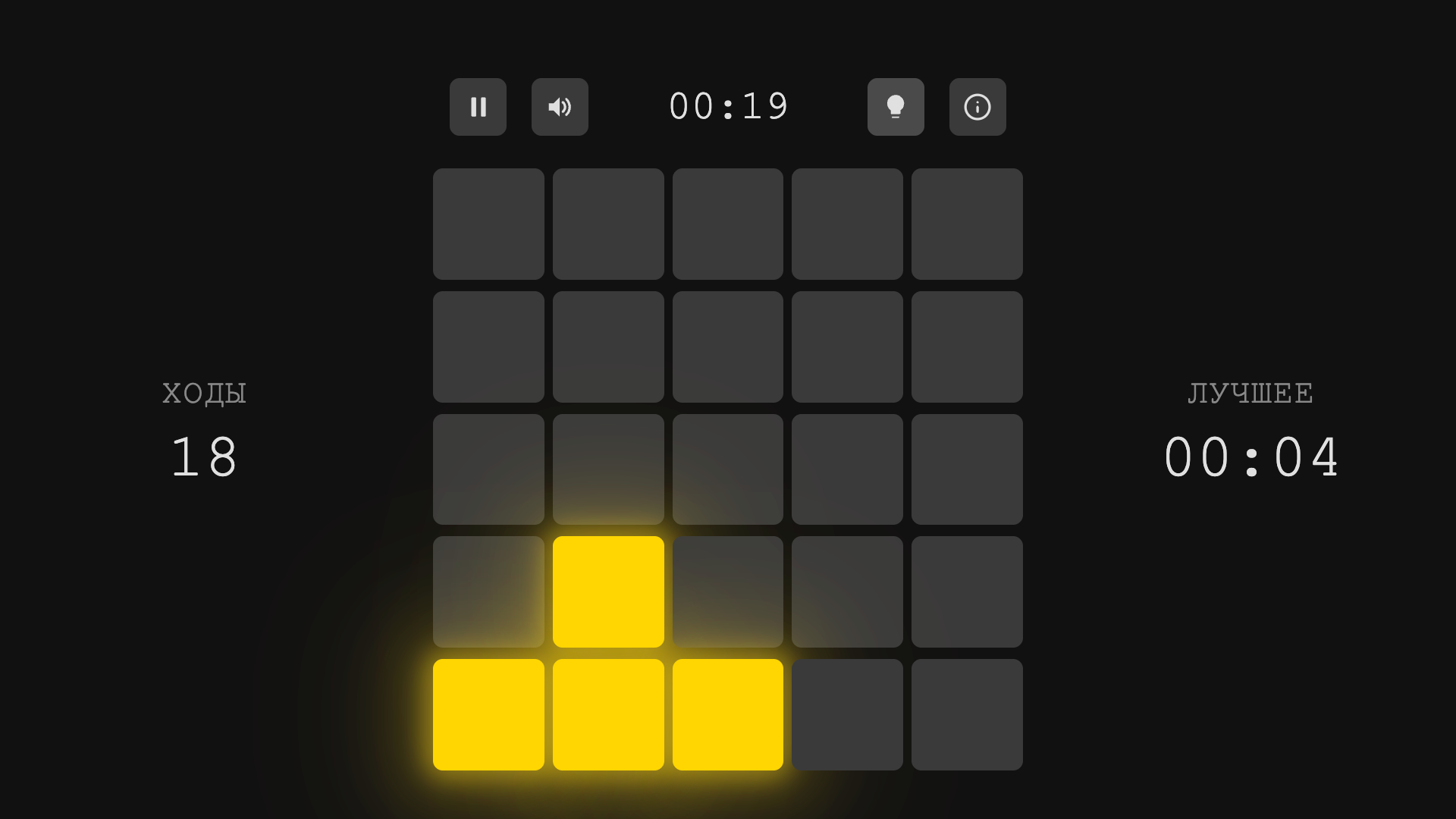Toggle the dark tile in the bottom-right corner
Image resolution: width=1456 pixels, height=819 pixels.
click(x=967, y=714)
